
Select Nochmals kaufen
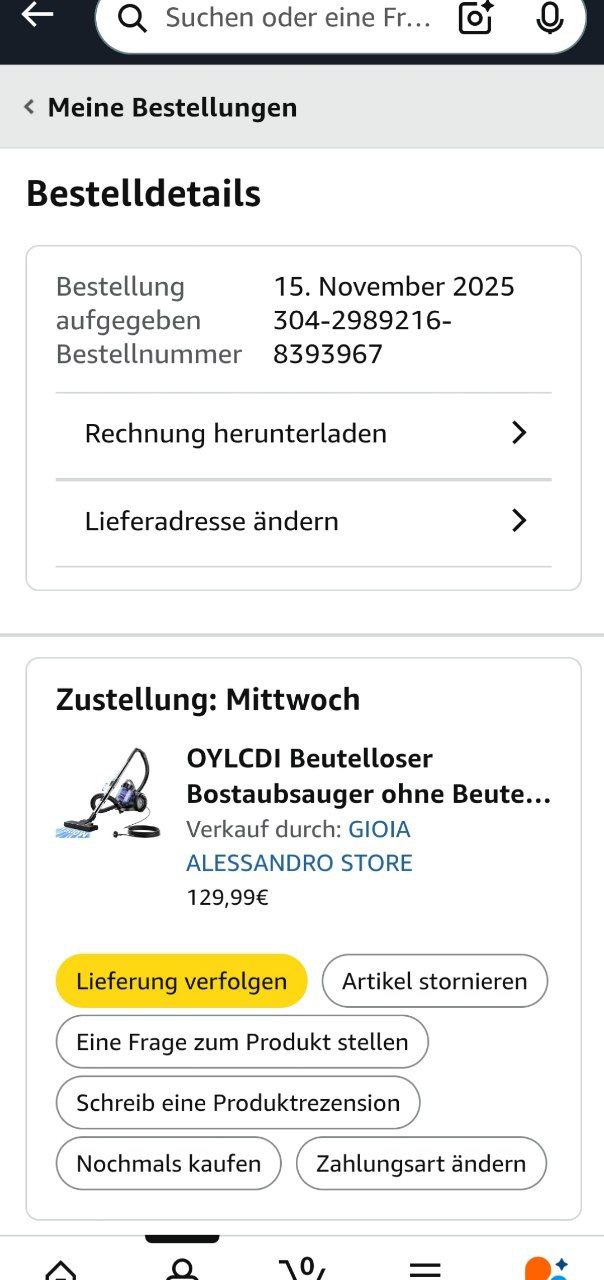(168, 1164)
